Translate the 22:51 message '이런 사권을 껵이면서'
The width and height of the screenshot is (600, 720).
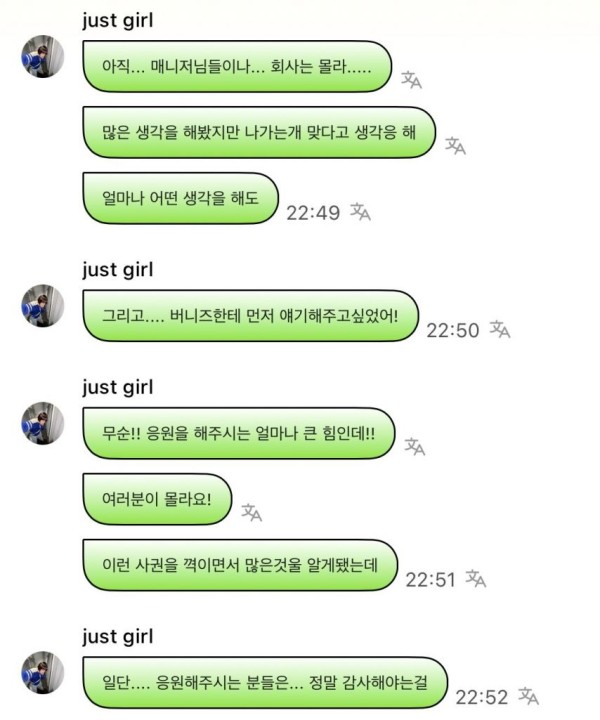pos(476,579)
